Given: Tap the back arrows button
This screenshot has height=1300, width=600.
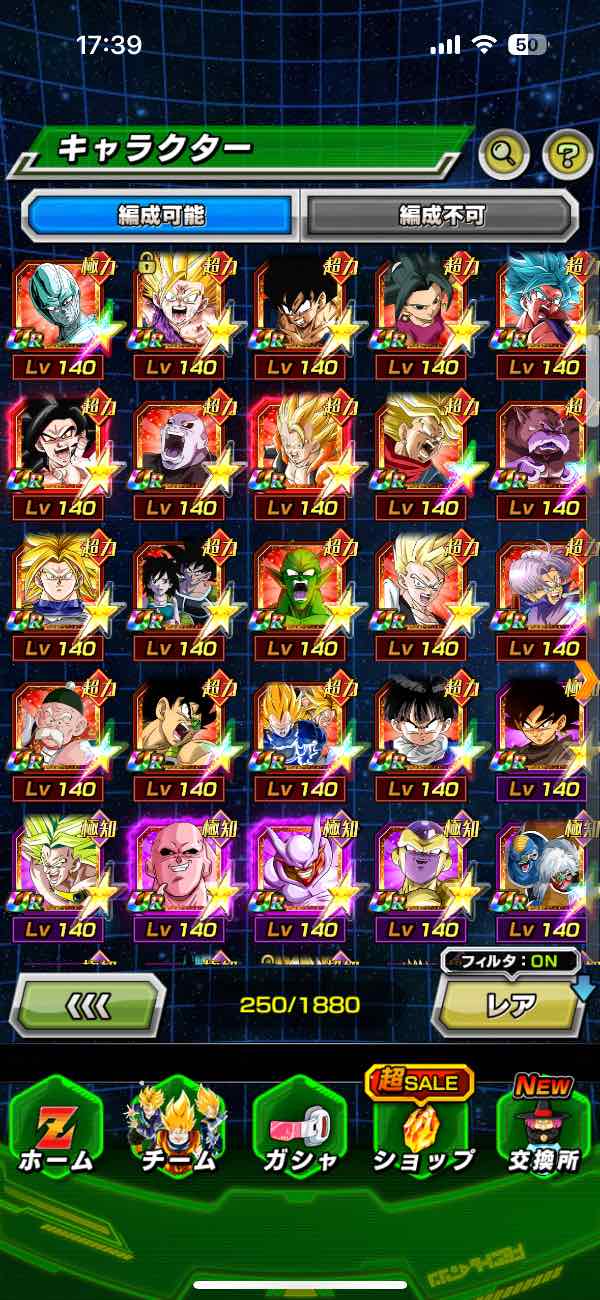Looking at the screenshot, I should pos(88,1003).
